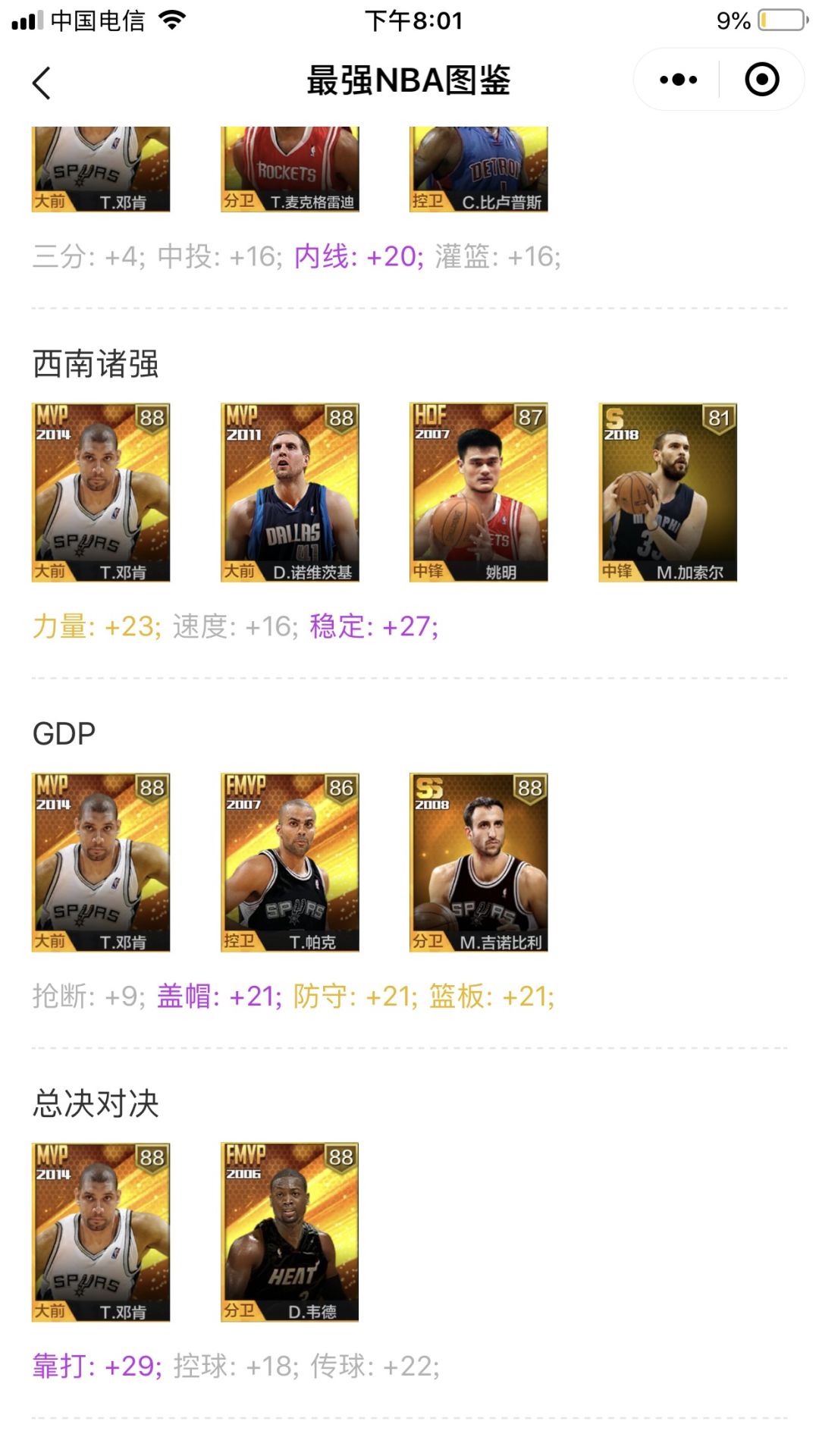819x1456 pixels.
Task: Select the D.诺维茨基 MVP 2011 card
Action: coord(290,492)
